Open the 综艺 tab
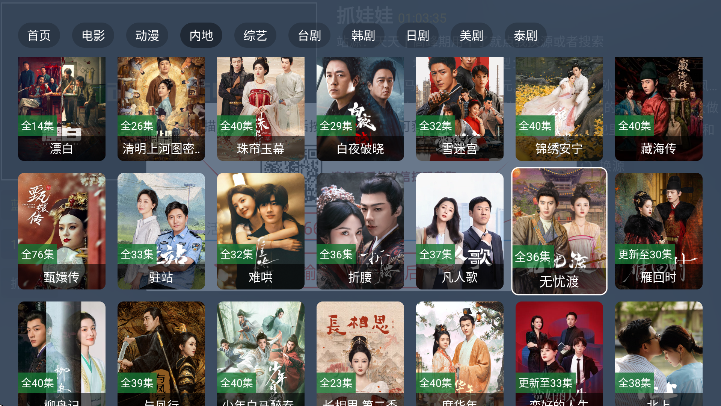Viewport: 721px width, 406px height. click(255, 36)
